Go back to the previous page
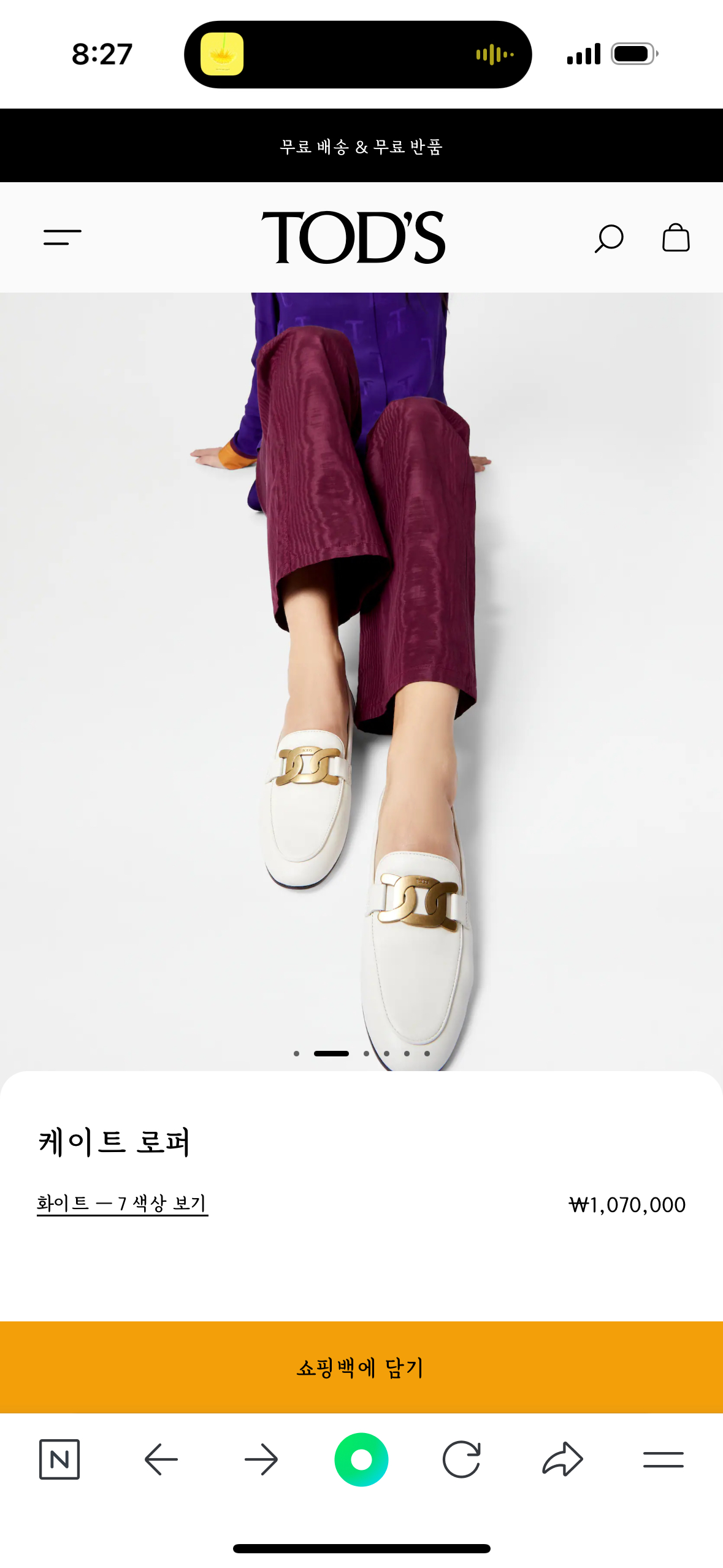Image resolution: width=723 pixels, height=1568 pixels. [x=161, y=1459]
